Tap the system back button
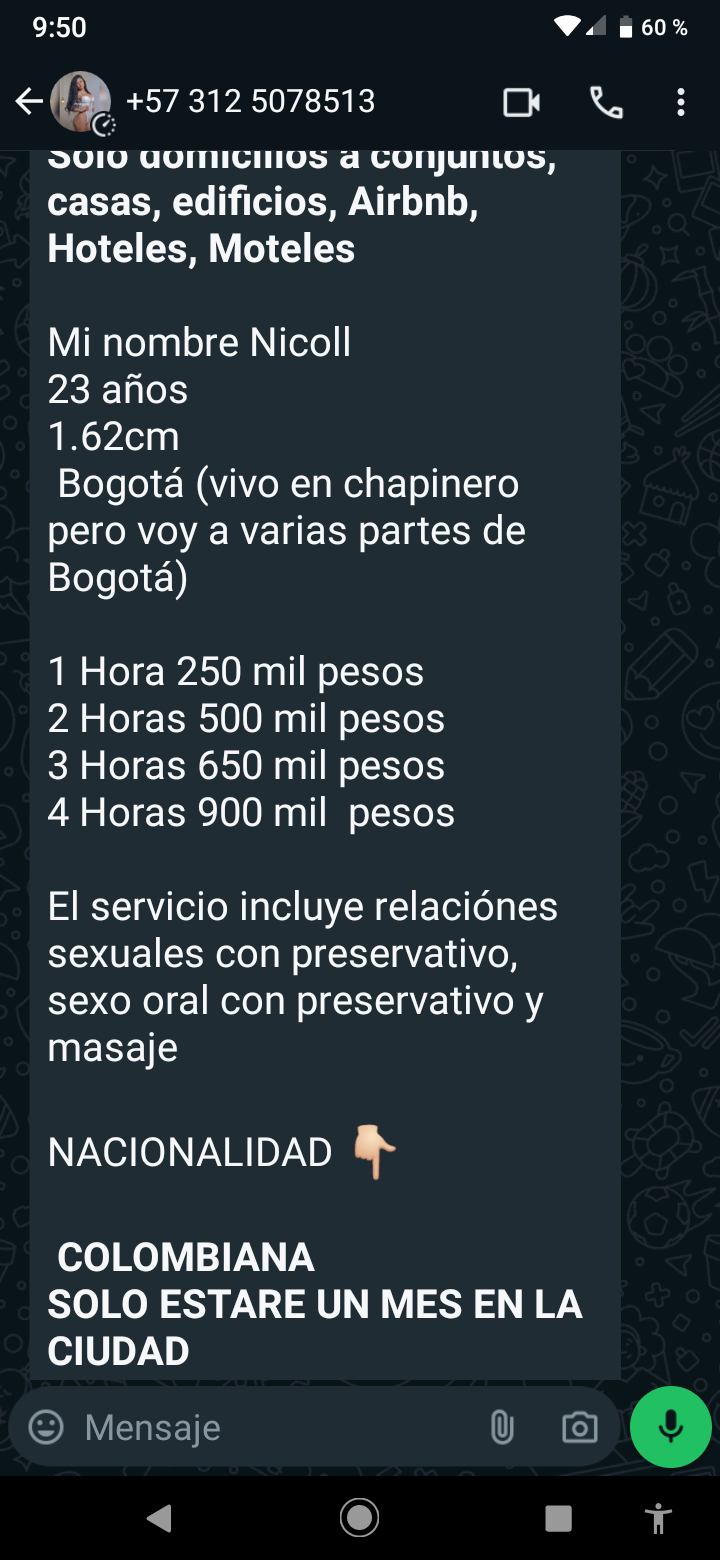This screenshot has width=720, height=1560. coord(159,1518)
